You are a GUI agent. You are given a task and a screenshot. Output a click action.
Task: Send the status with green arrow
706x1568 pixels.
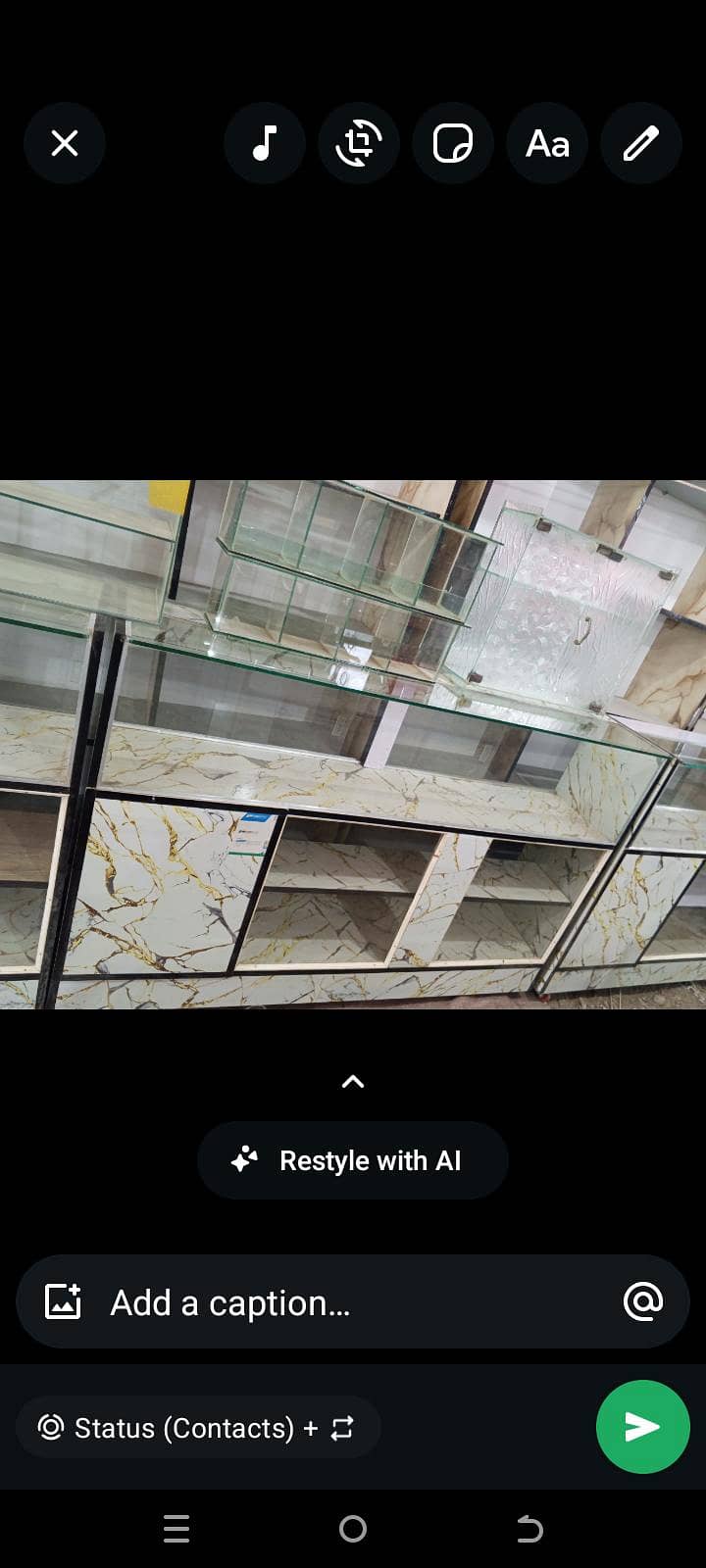(643, 1427)
